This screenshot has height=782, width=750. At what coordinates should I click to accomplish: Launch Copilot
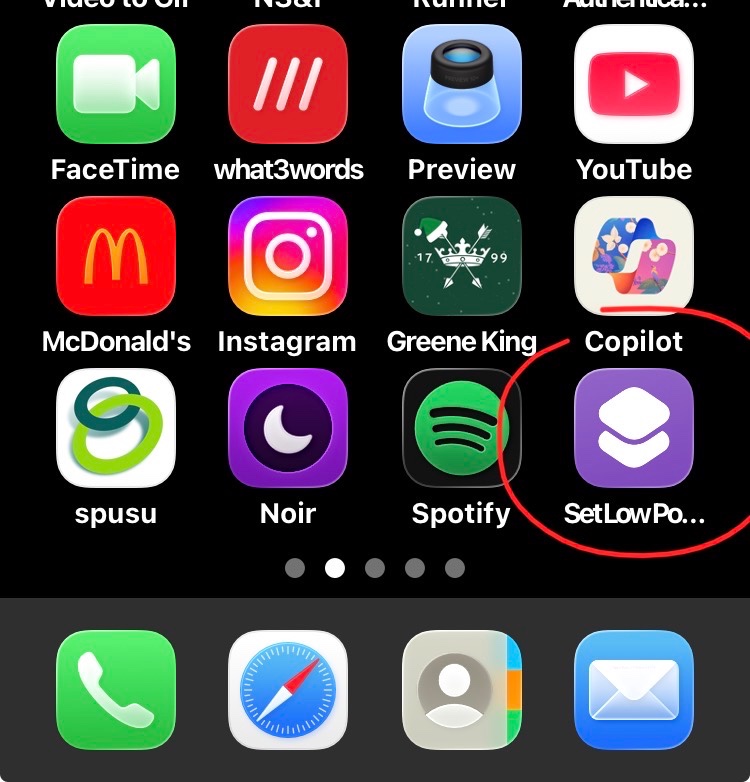coord(634,257)
